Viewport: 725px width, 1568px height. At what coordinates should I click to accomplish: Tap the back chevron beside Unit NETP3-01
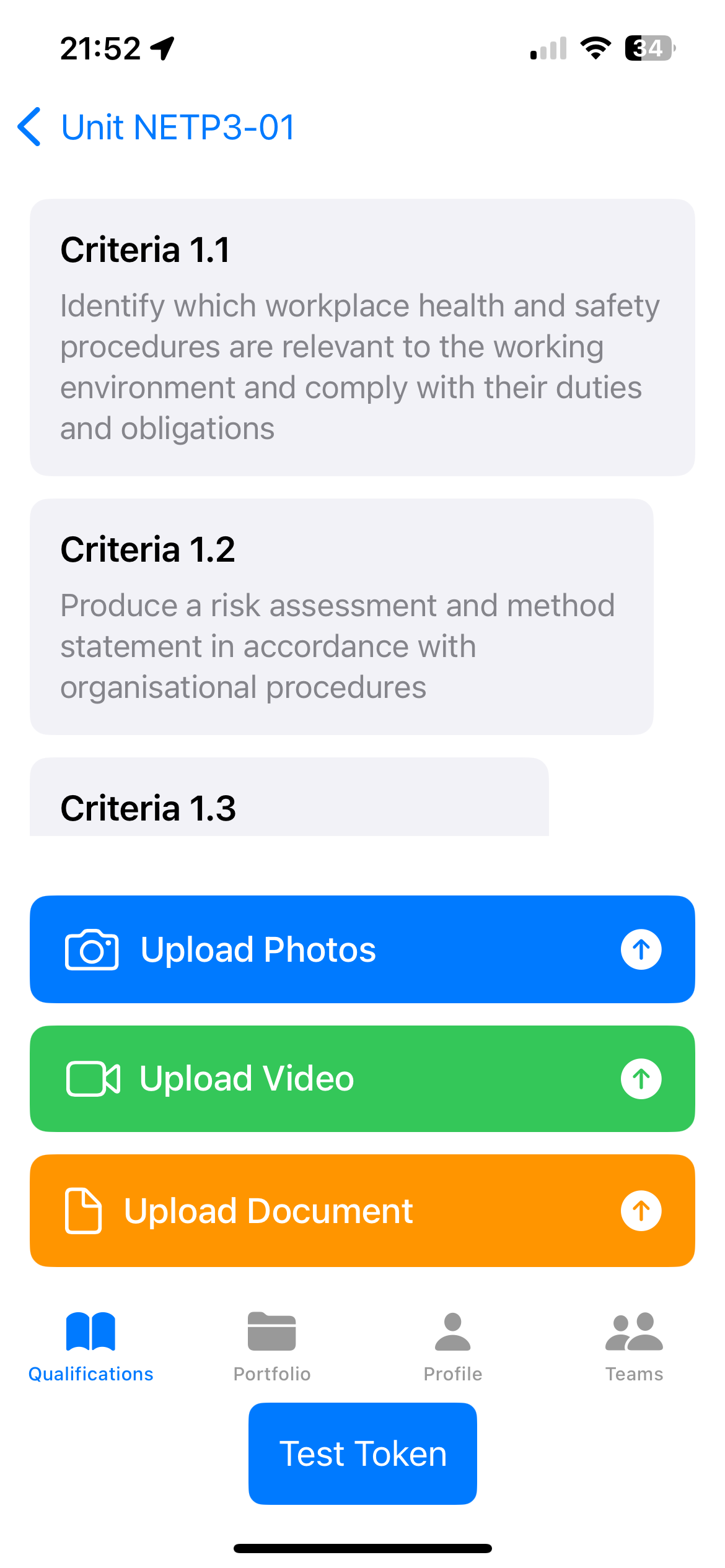(x=30, y=126)
